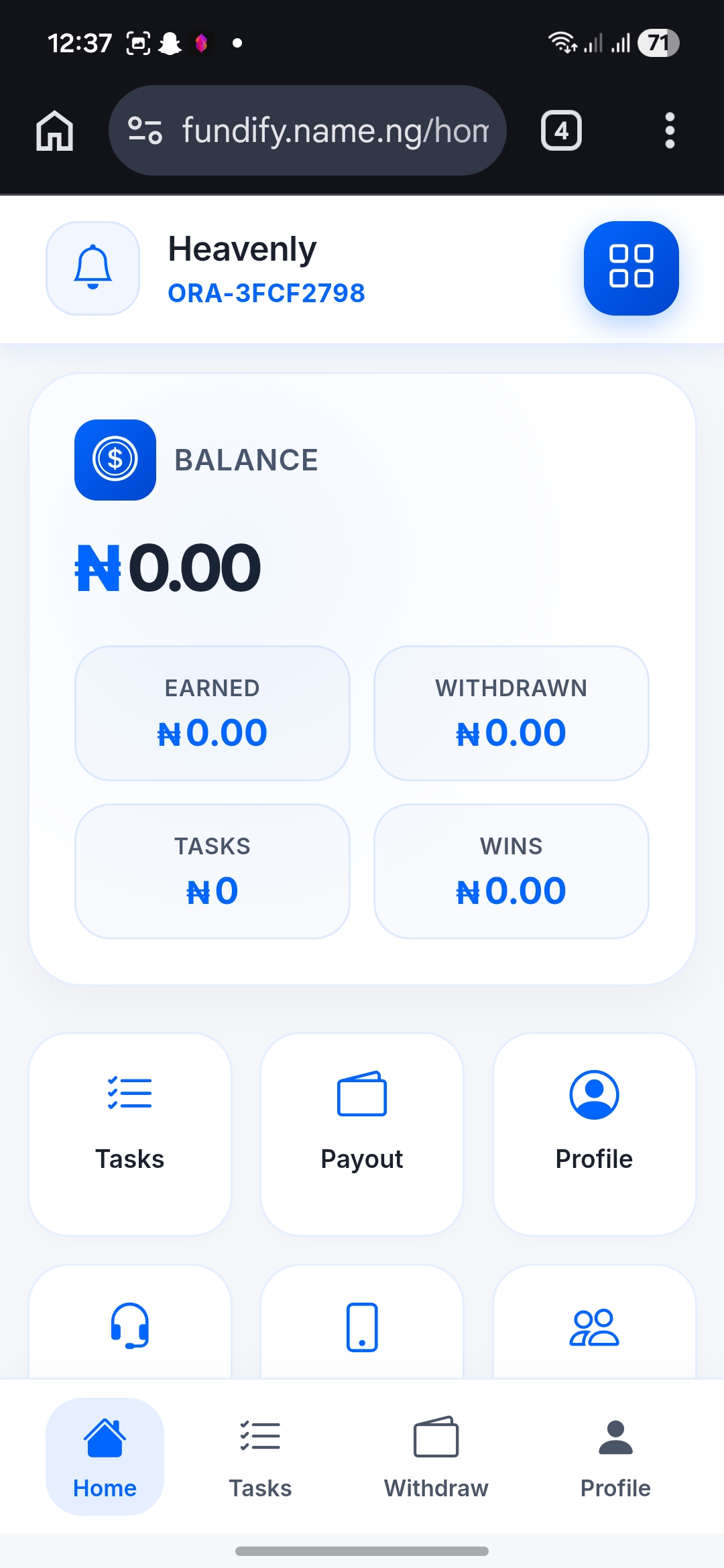Tap the browser address bar

tap(335, 131)
